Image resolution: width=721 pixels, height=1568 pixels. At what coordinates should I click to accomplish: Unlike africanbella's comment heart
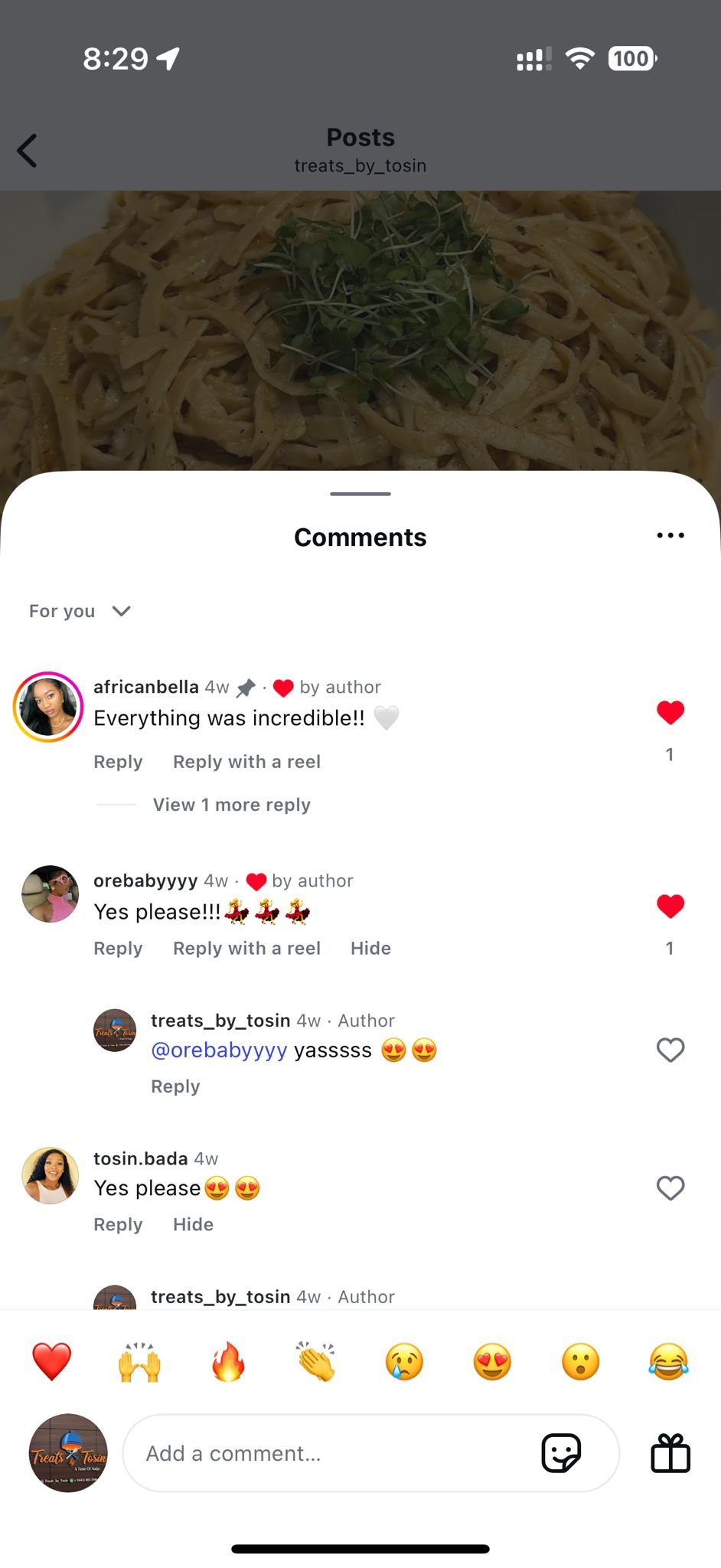point(670,712)
